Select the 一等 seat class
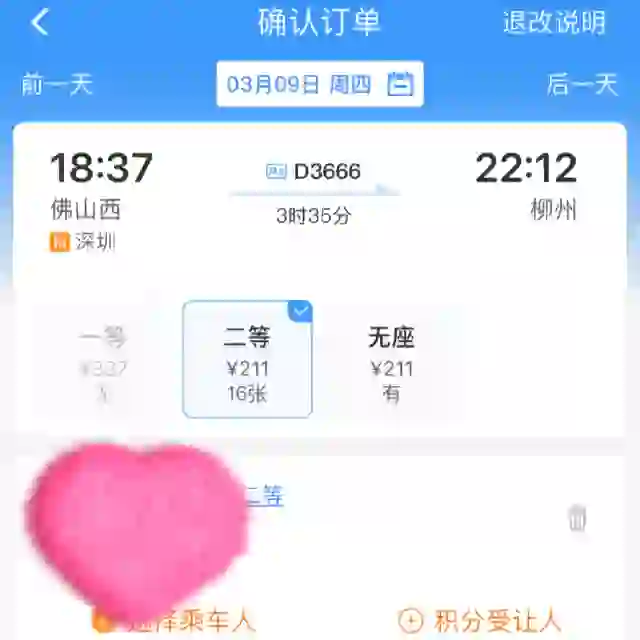Viewport: 640px width, 640px height. pyautogui.click(x=104, y=364)
